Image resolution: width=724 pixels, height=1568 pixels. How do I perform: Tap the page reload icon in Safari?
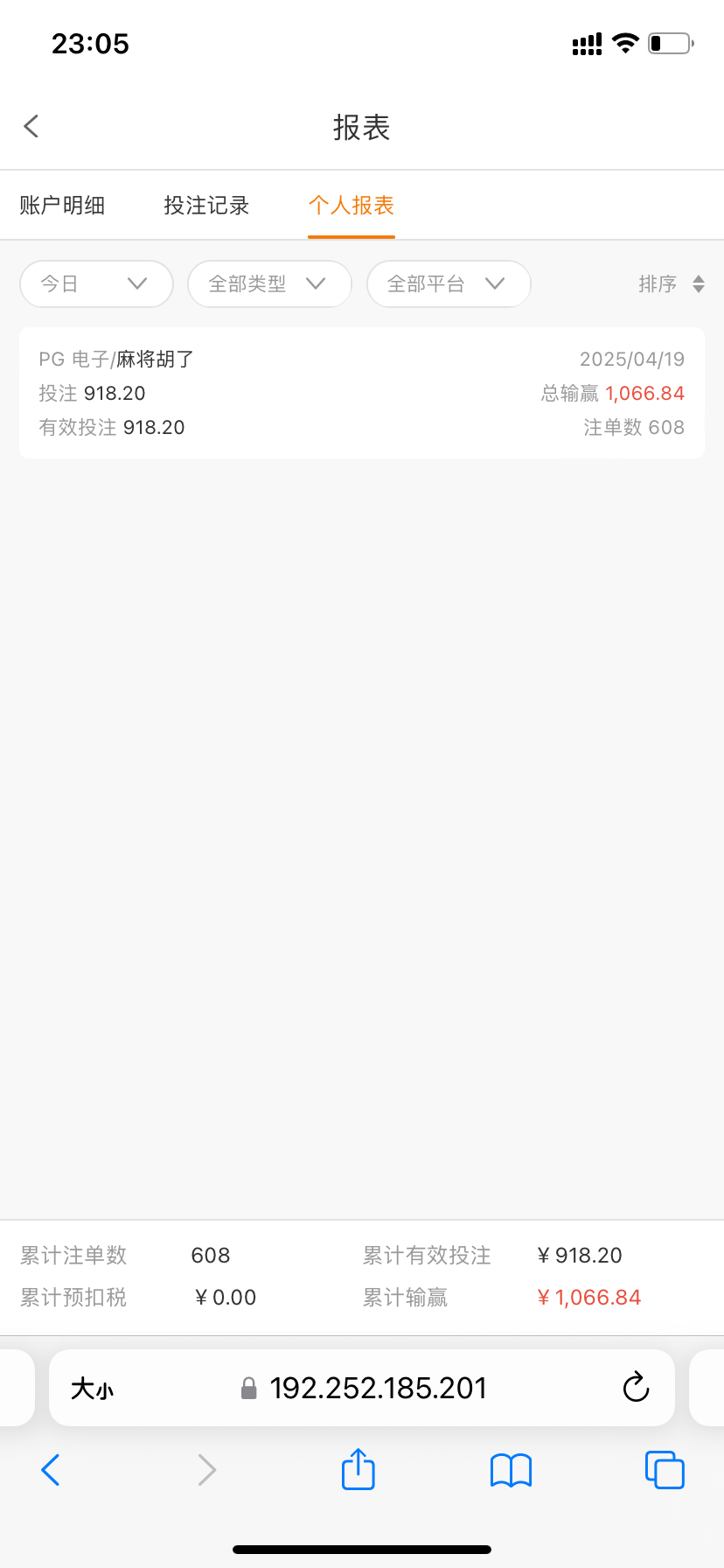point(636,1388)
